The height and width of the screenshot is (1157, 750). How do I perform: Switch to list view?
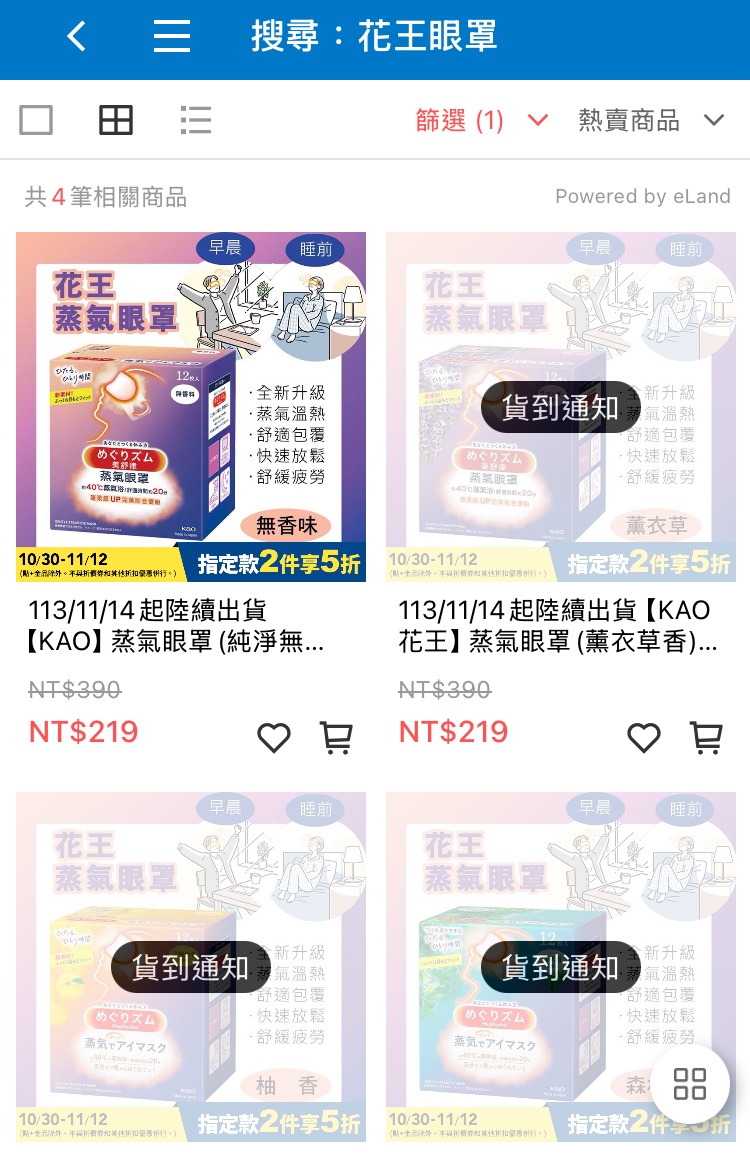(196, 121)
